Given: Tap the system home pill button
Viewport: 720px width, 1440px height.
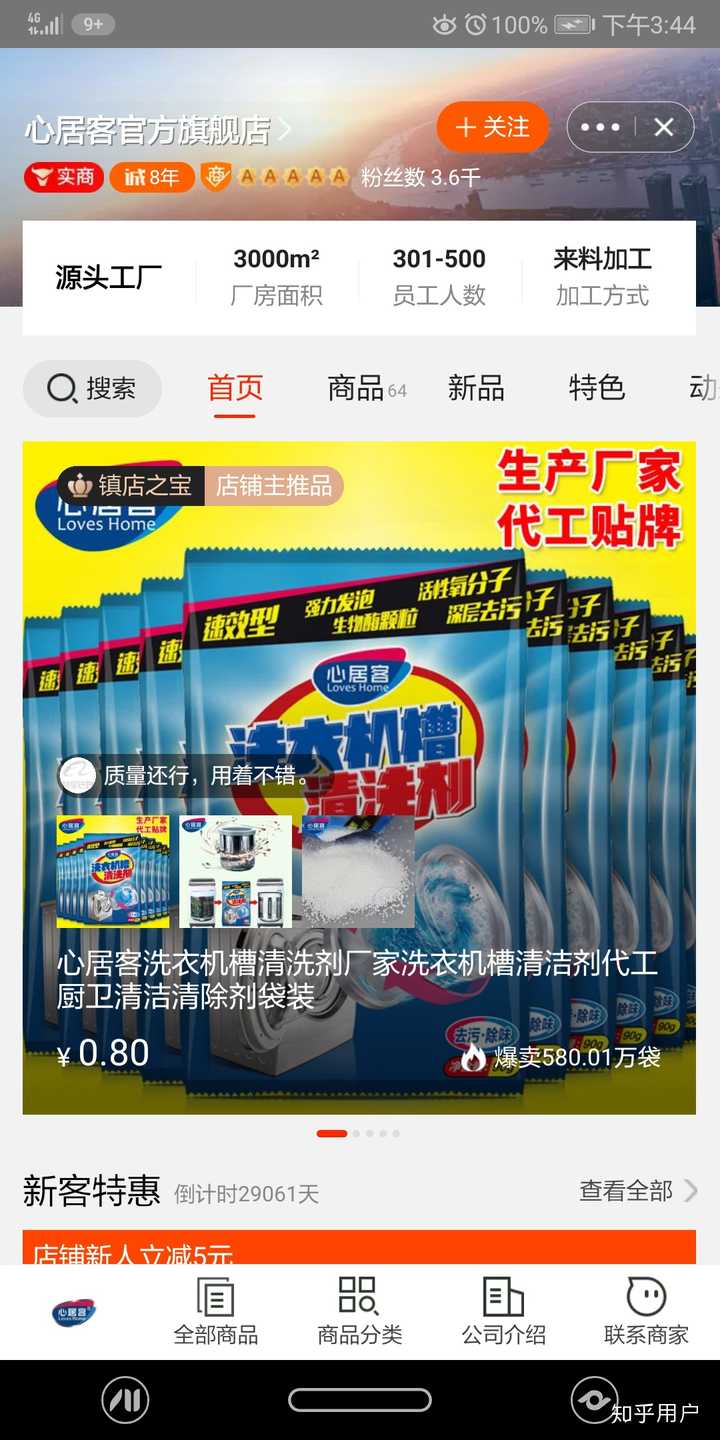Looking at the screenshot, I should tap(360, 1400).
